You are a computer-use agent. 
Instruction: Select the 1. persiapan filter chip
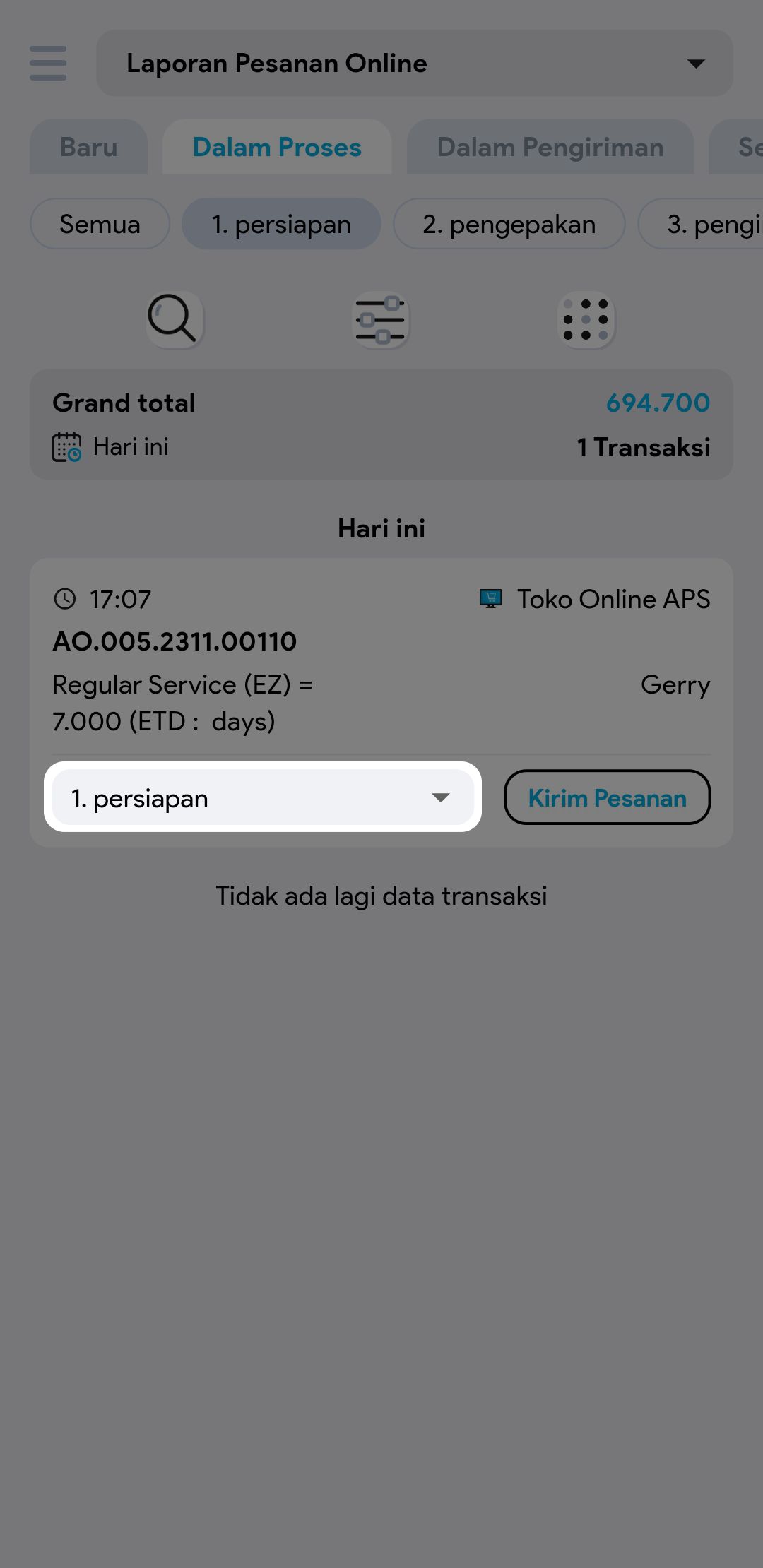pos(281,224)
